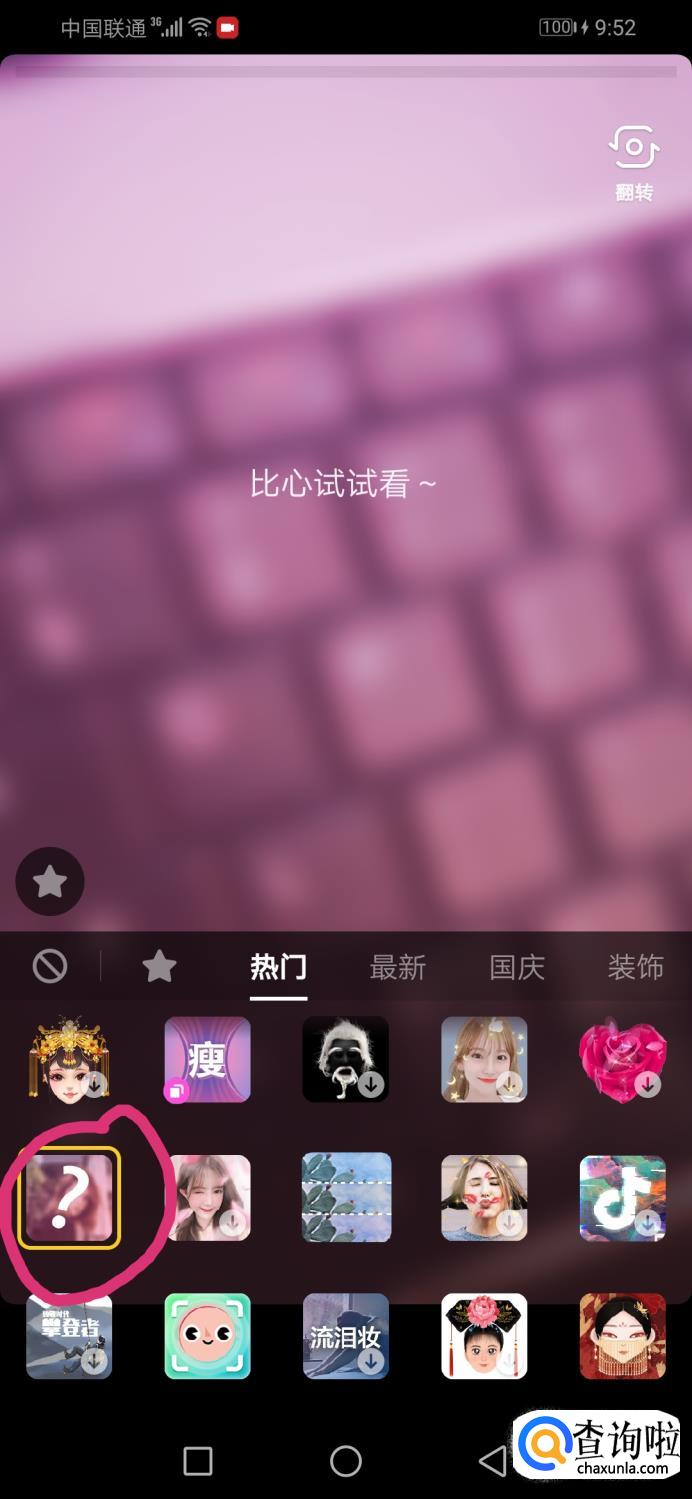Select the TikTok logo glitch effect
The image size is (692, 1499).
tap(622, 1197)
